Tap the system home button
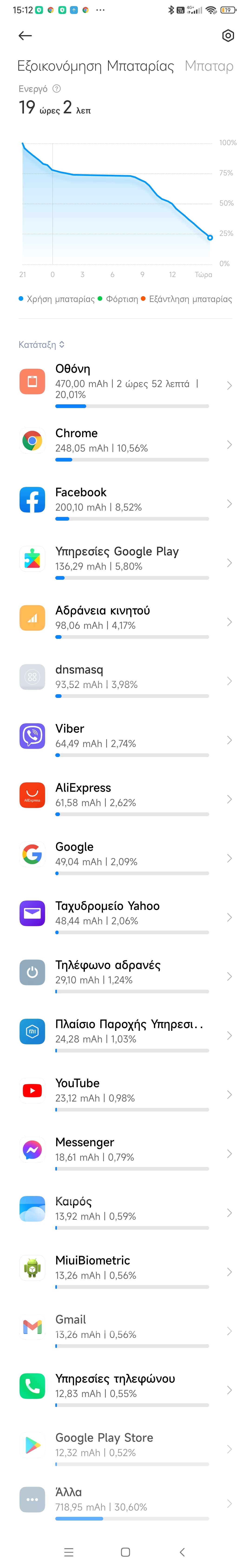Image resolution: width=251 pixels, height=1568 pixels. coord(125,1551)
